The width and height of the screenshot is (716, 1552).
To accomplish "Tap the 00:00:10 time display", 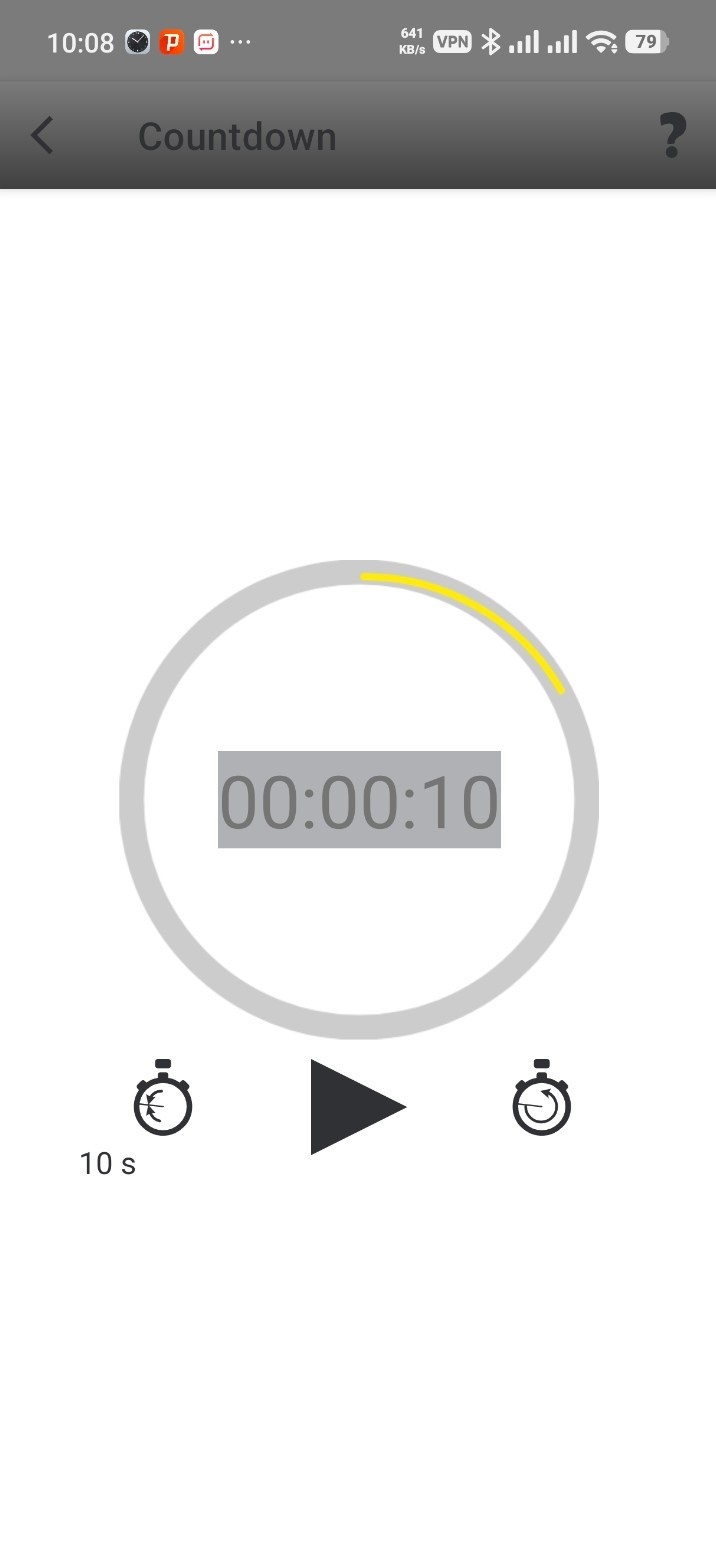I will [359, 800].
